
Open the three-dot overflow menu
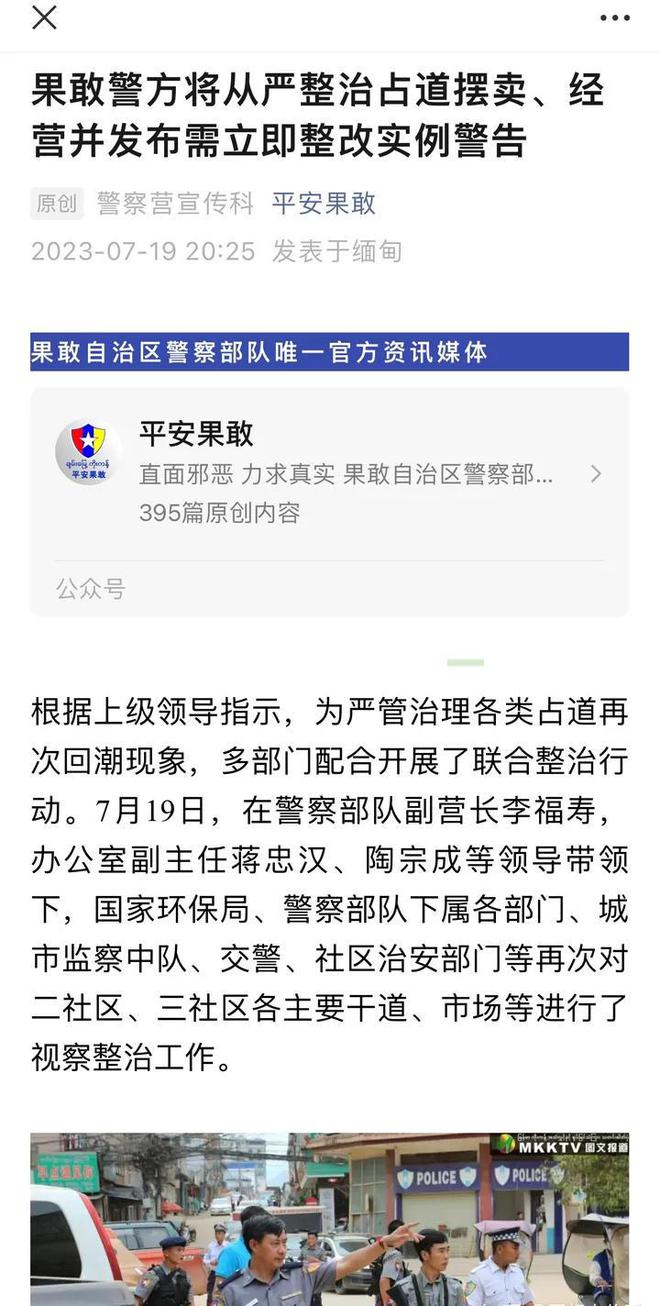pos(615,17)
